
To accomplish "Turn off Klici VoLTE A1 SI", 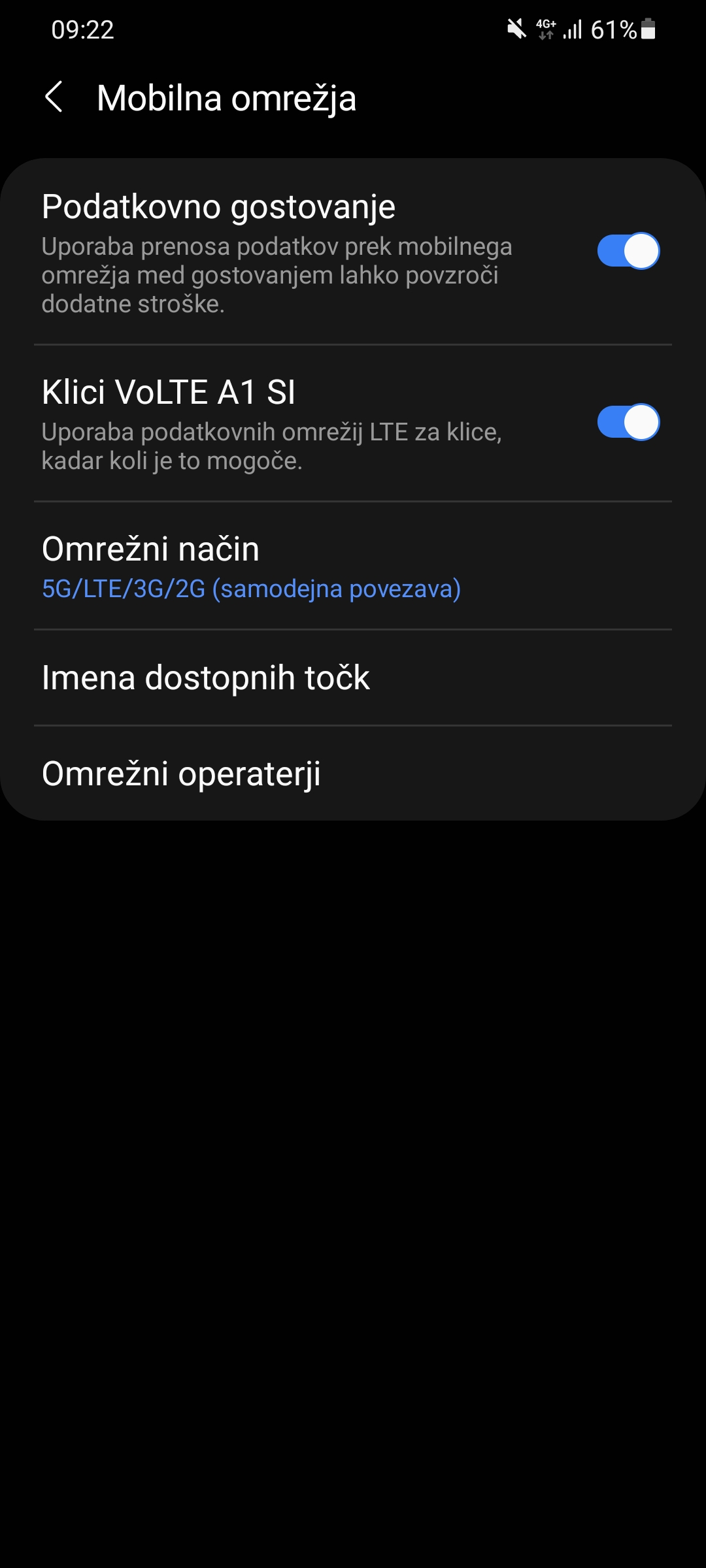I will pos(628,422).
